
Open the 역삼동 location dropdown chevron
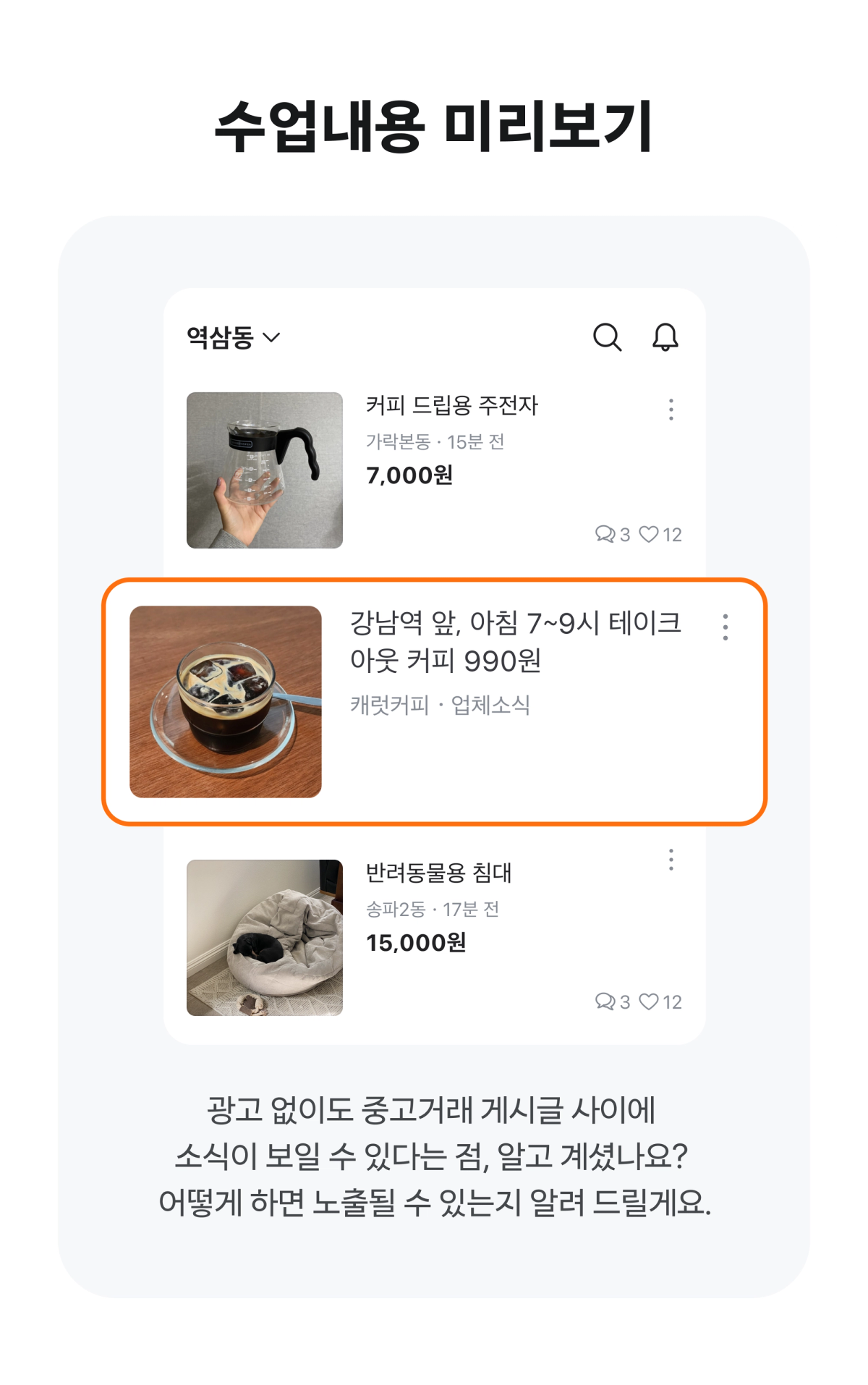[273, 337]
